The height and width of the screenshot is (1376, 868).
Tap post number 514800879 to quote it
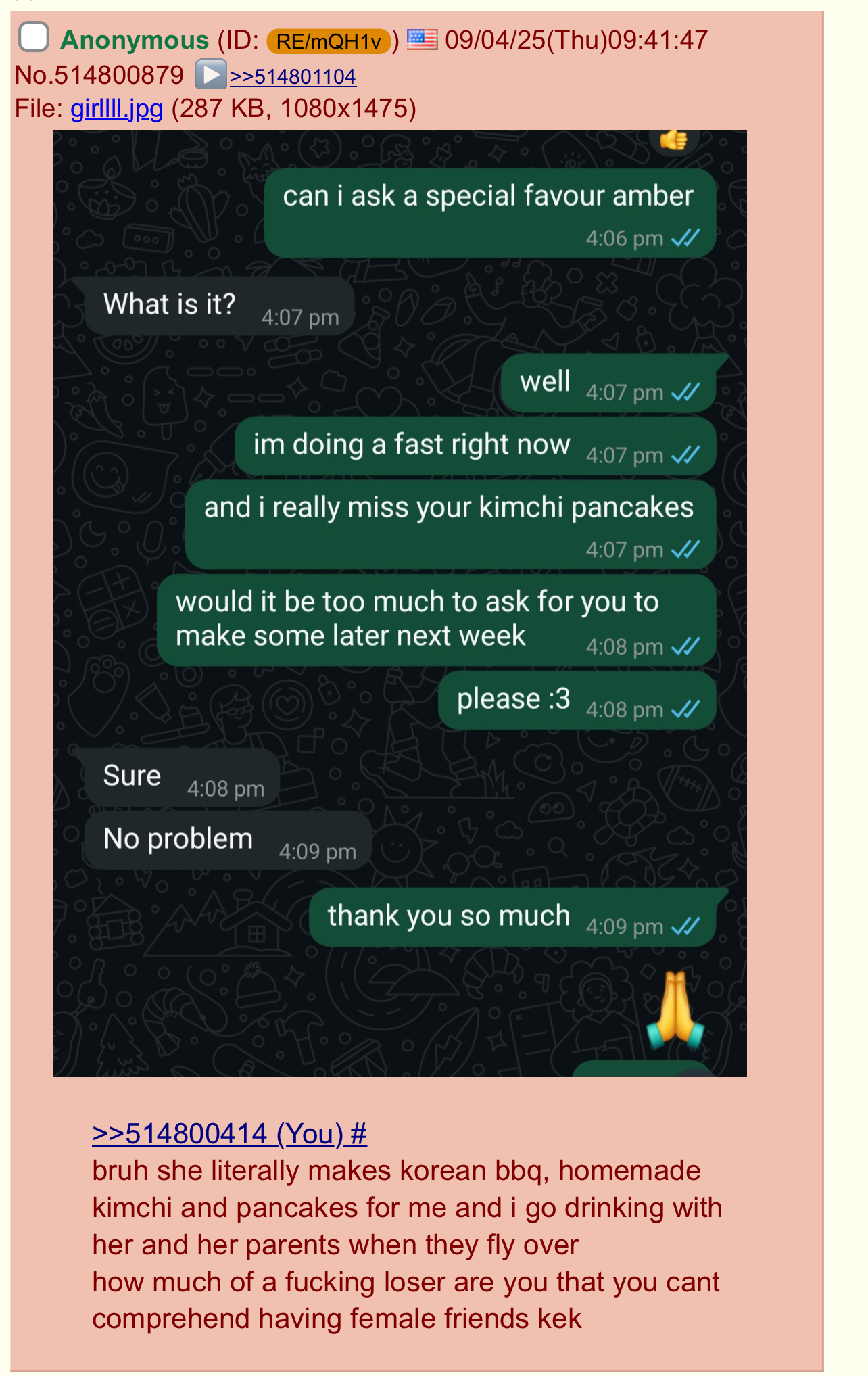(x=119, y=75)
